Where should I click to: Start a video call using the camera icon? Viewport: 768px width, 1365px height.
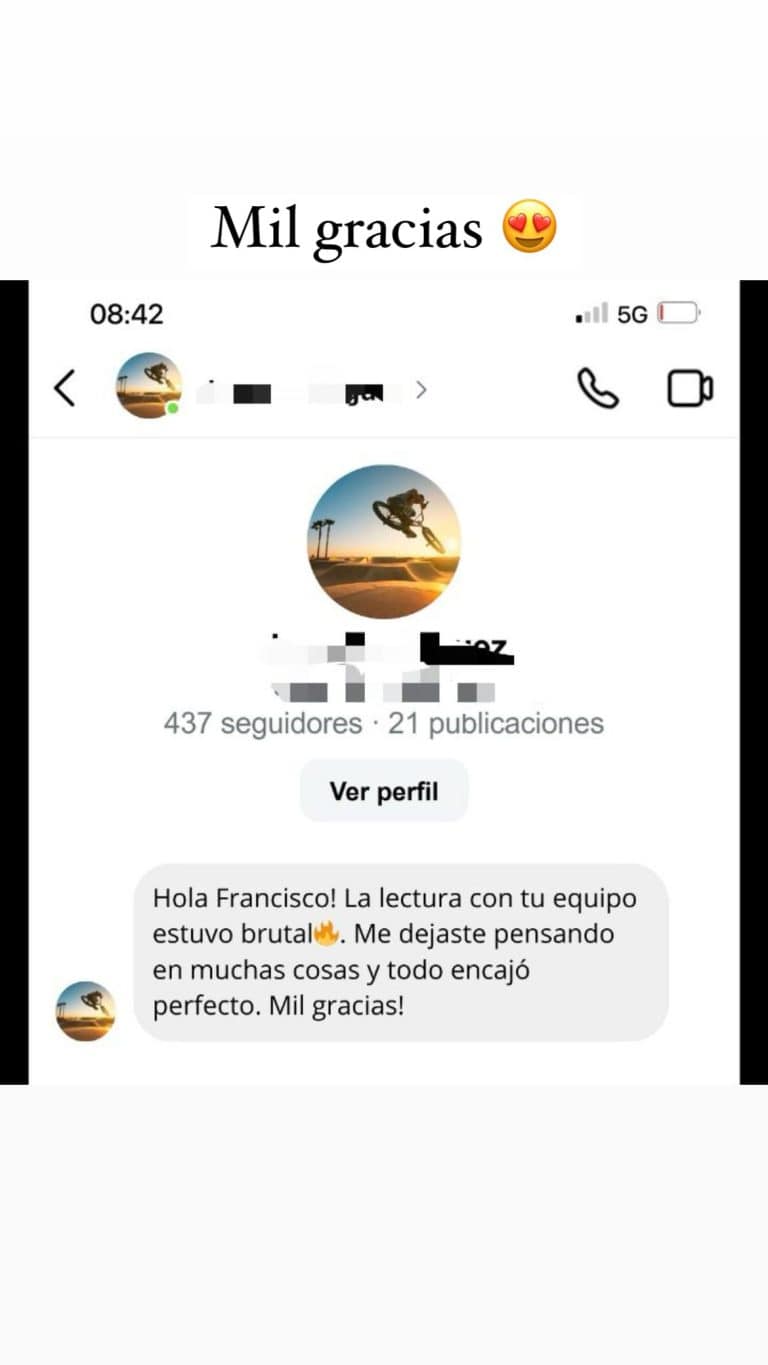click(690, 388)
